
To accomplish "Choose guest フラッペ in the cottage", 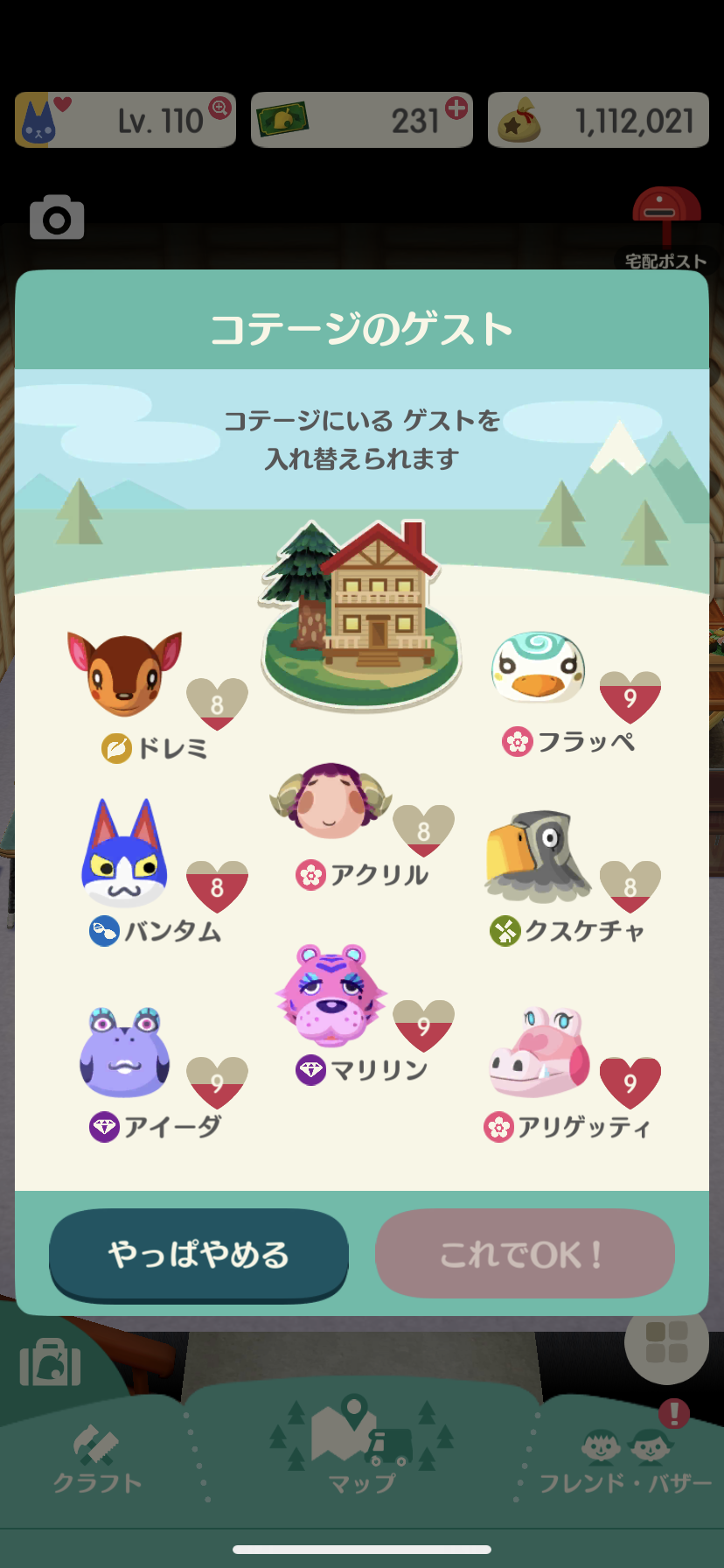I will 538,669.
